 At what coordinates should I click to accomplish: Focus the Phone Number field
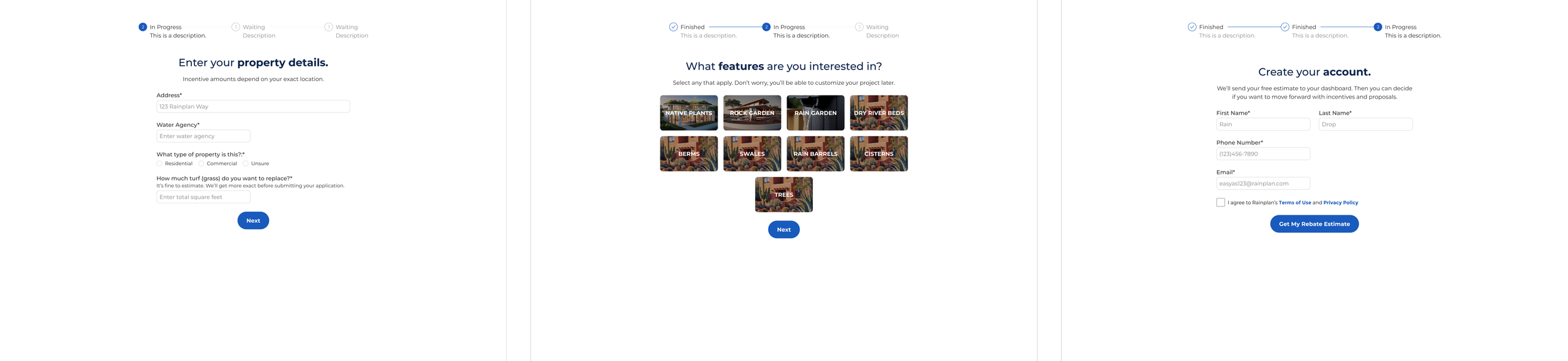pyautogui.click(x=1263, y=154)
